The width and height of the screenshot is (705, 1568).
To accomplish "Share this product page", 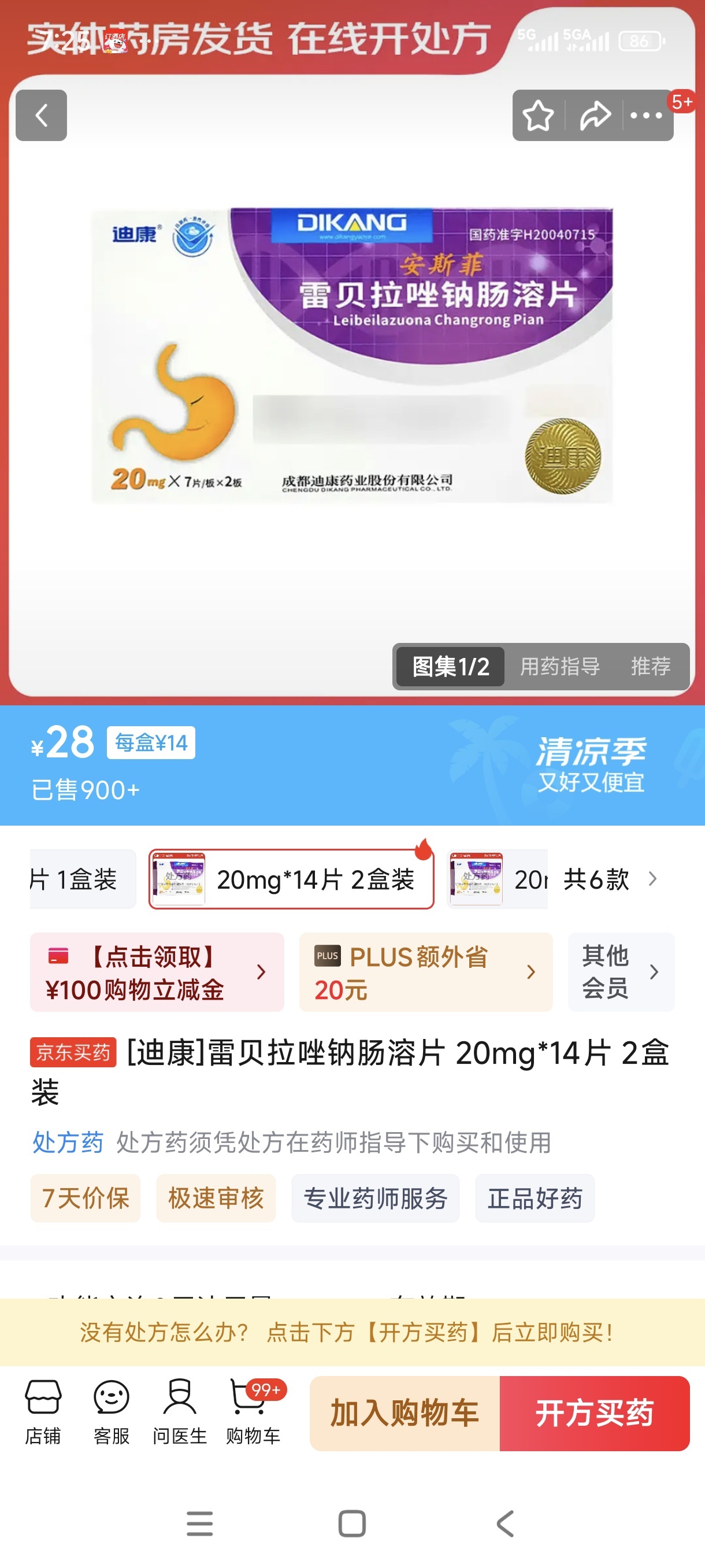I will (x=594, y=116).
